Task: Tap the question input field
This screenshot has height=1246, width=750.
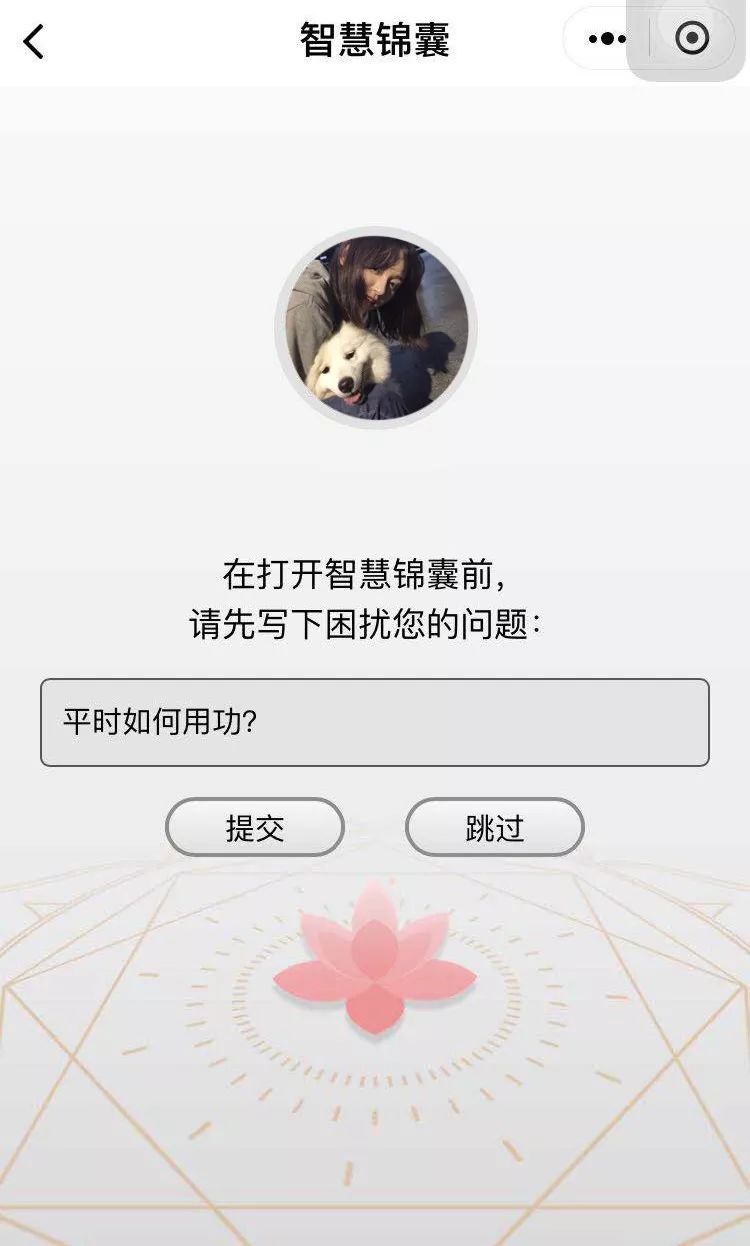Action: [x=375, y=722]
